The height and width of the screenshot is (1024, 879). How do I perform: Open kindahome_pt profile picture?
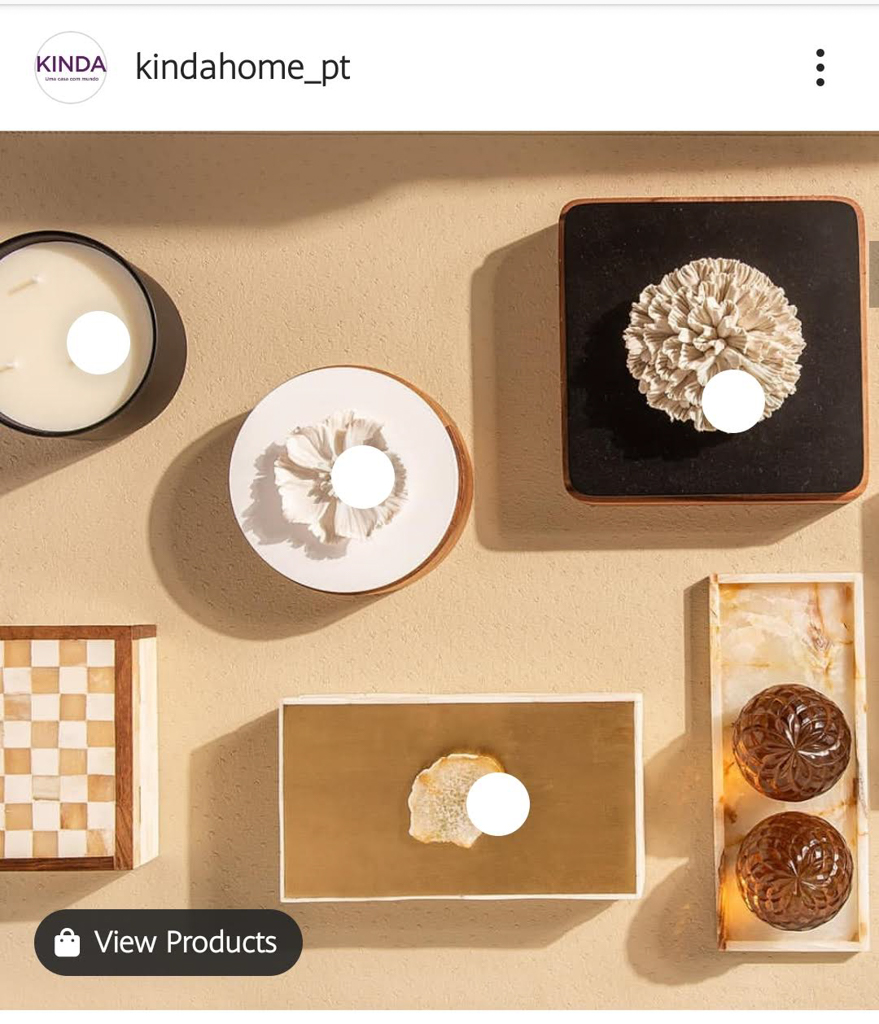point(70,67)
